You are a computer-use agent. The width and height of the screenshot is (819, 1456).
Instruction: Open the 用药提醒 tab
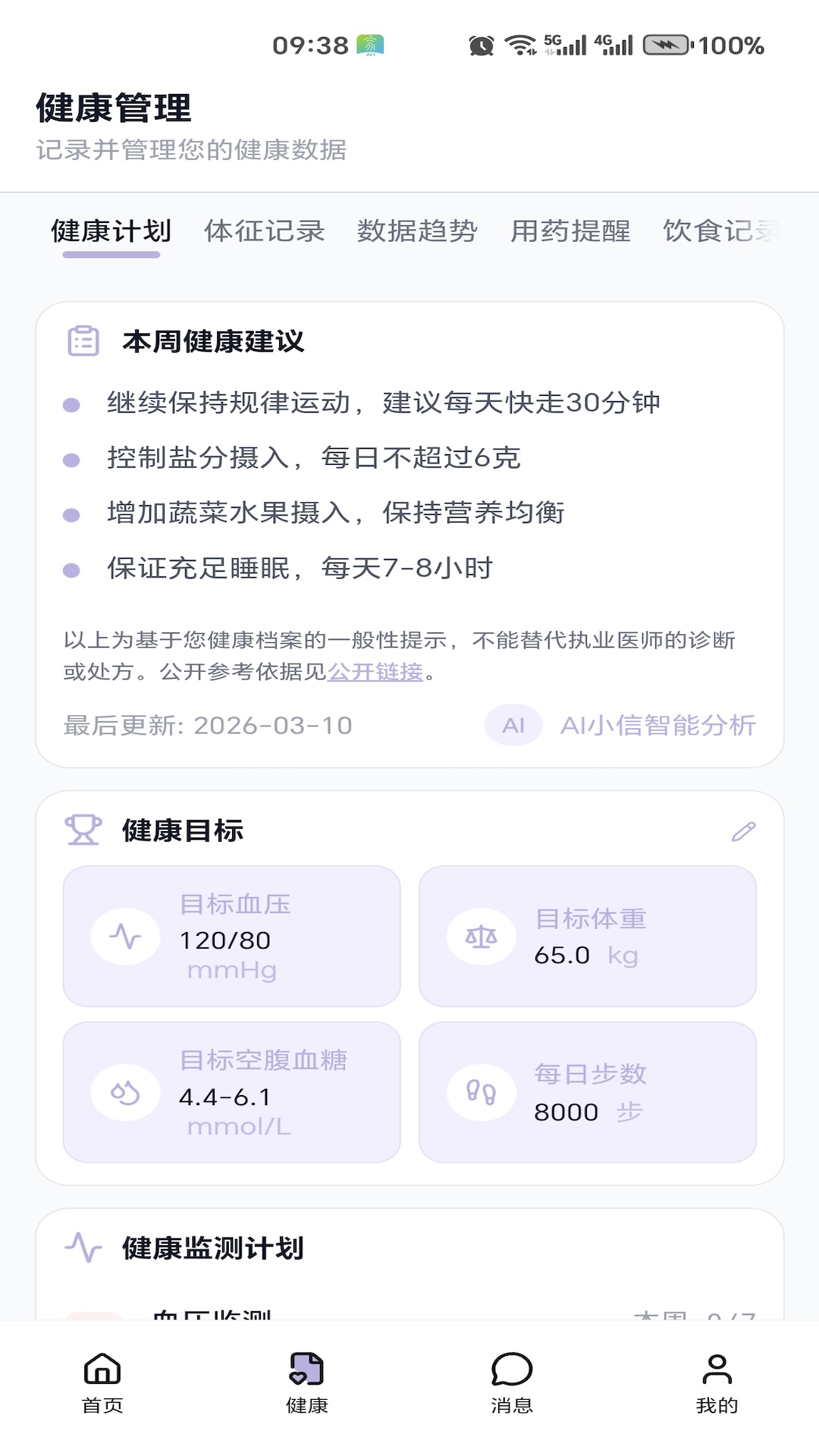[570, 231]
